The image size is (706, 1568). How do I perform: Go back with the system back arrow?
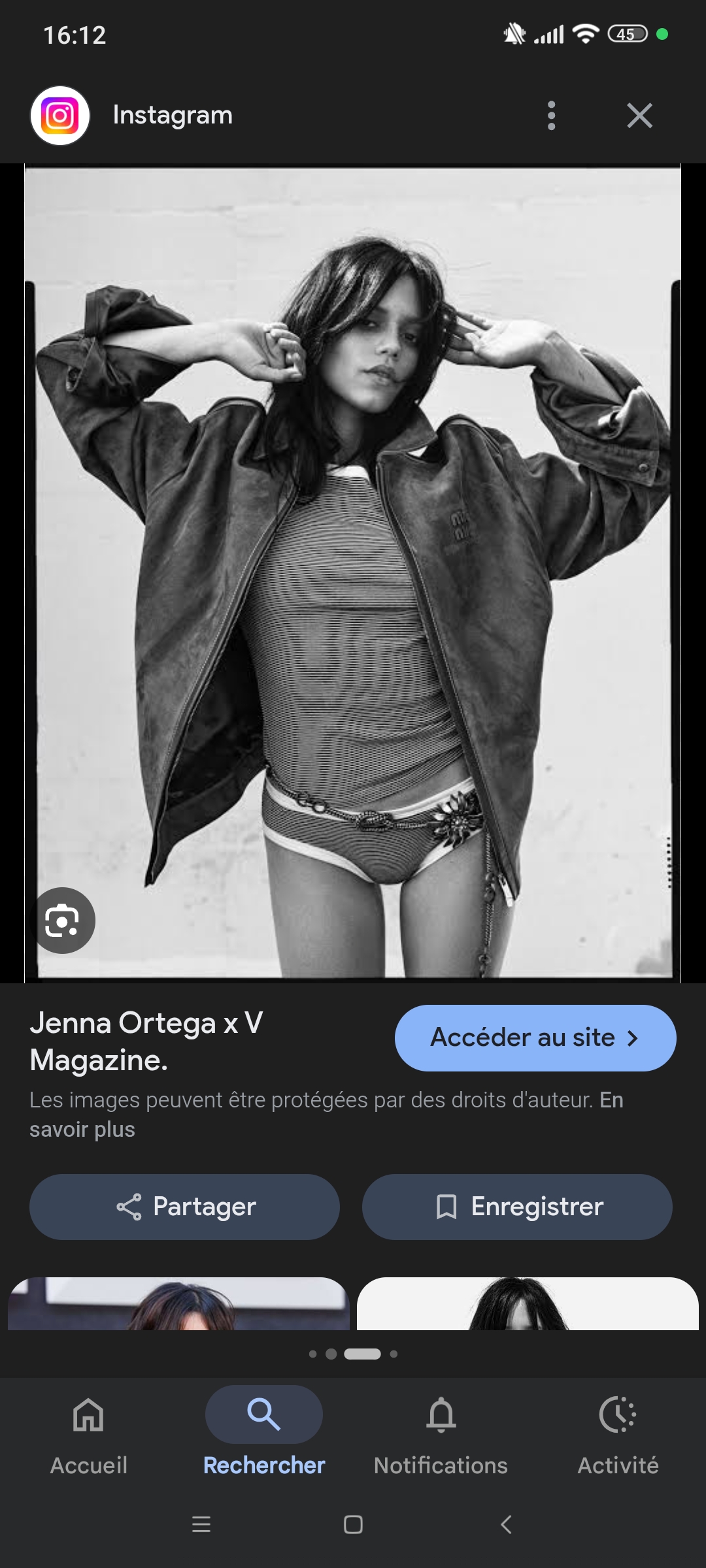click(x=505, y=1525)
